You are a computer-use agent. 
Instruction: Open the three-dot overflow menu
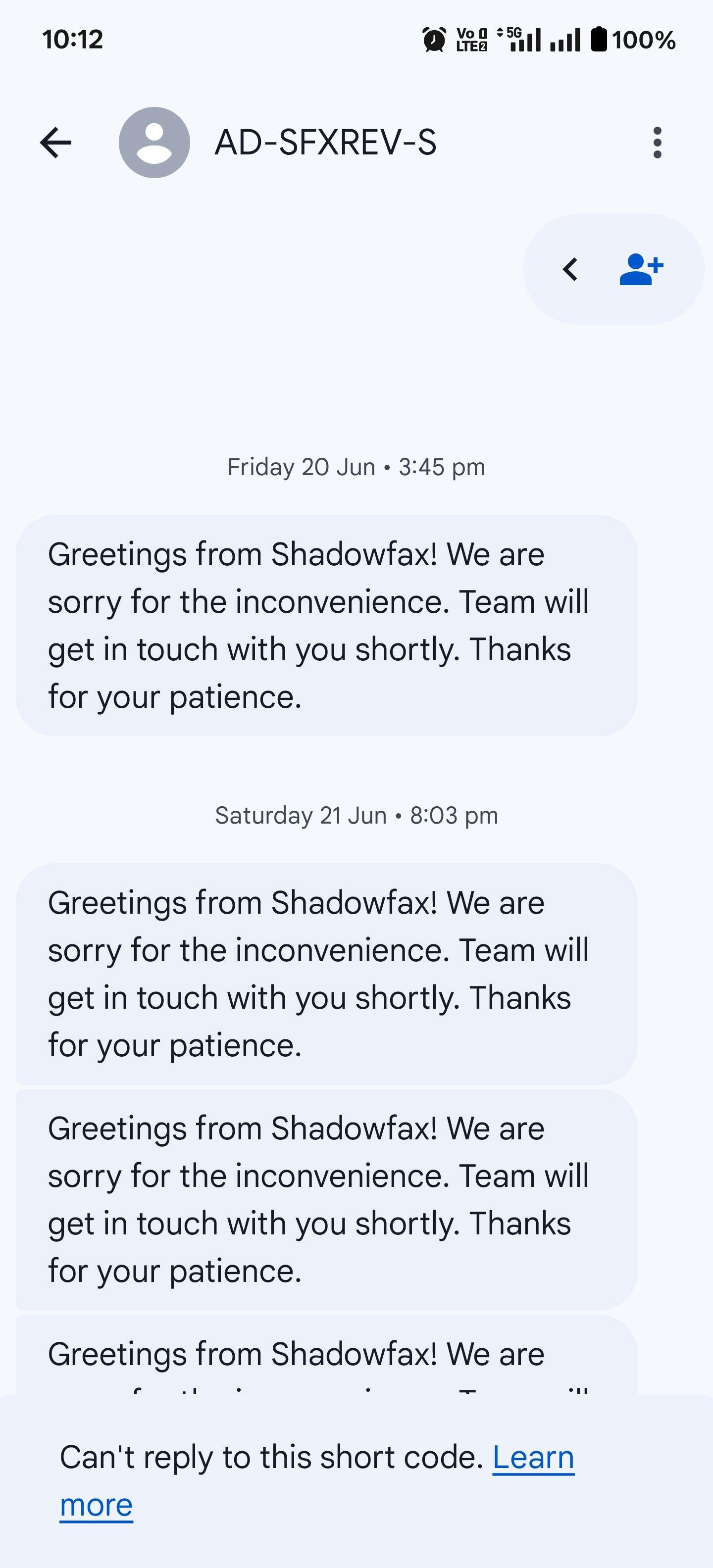pos(657,143)
